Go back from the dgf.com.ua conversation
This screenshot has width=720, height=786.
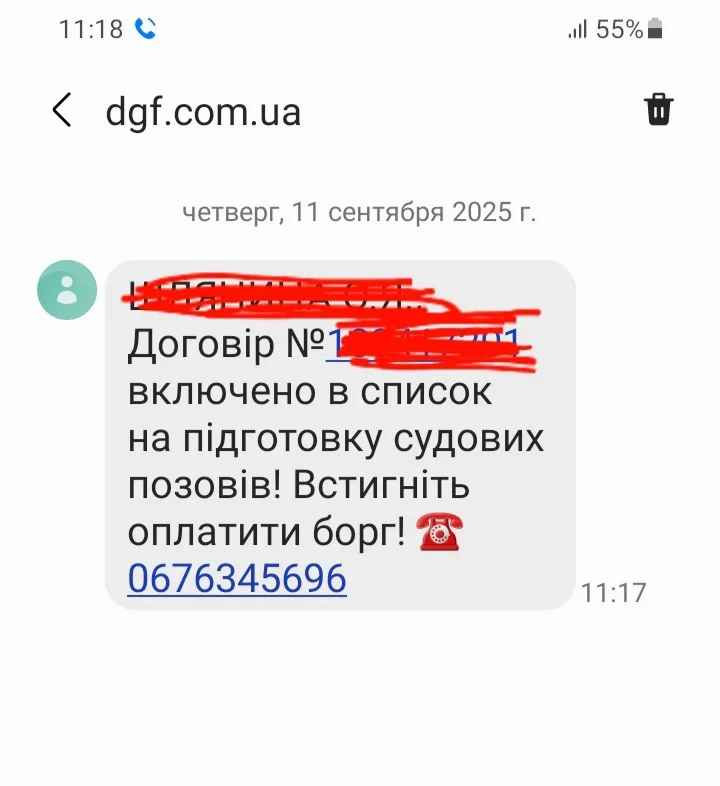[62, 111]
